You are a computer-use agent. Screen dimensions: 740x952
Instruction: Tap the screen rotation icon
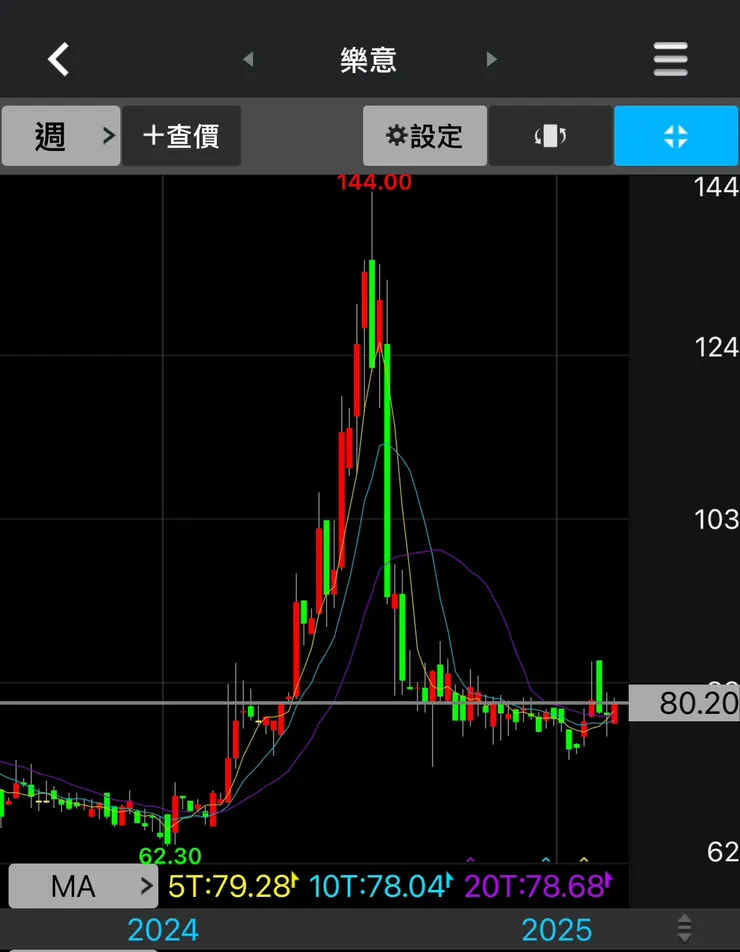tap(549, 136)
